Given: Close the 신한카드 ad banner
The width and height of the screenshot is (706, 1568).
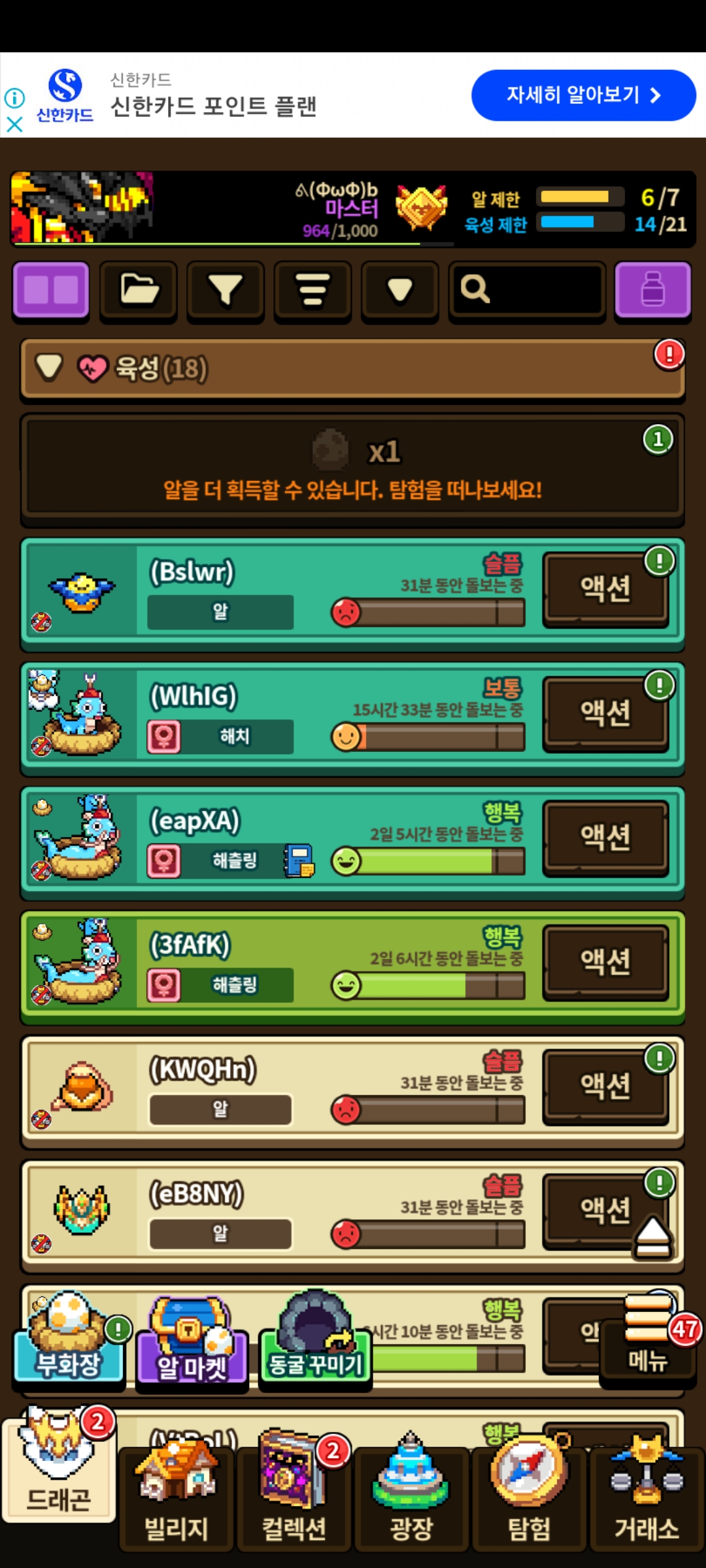Looking at the screenshot, I should coord(14,124).
